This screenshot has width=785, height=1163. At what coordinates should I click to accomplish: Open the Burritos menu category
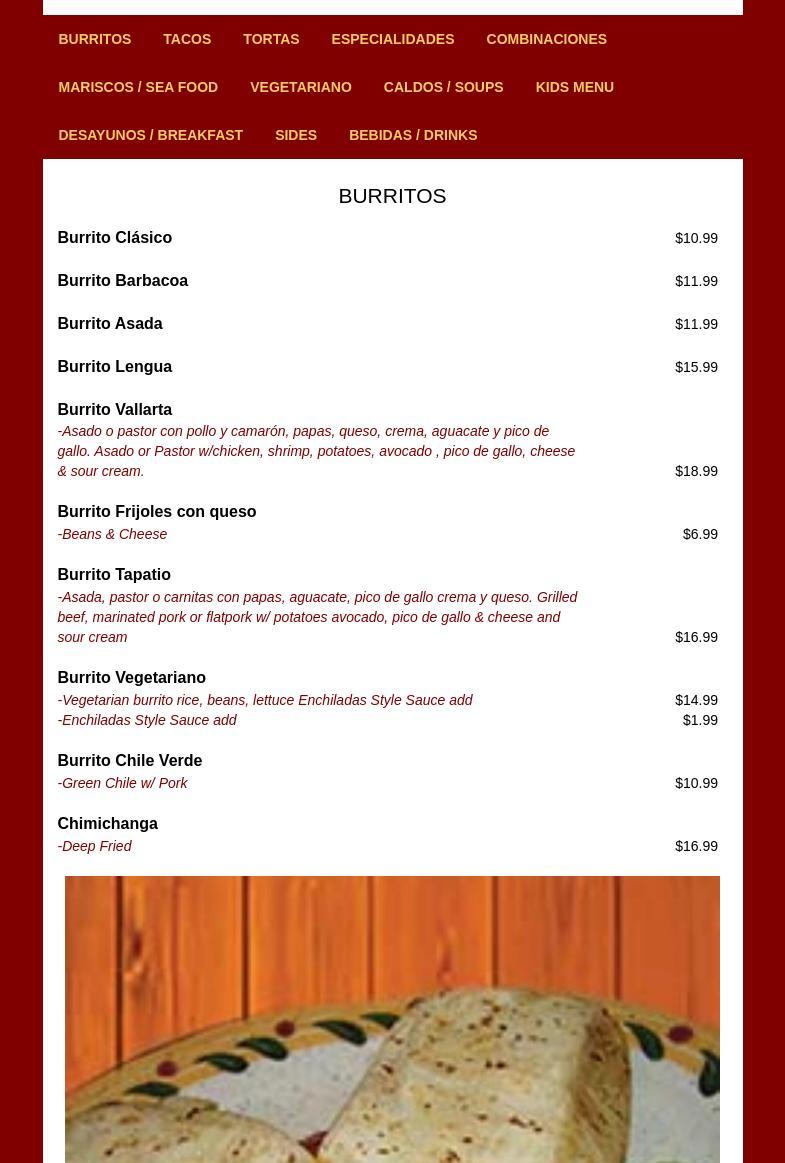[94, 39]
